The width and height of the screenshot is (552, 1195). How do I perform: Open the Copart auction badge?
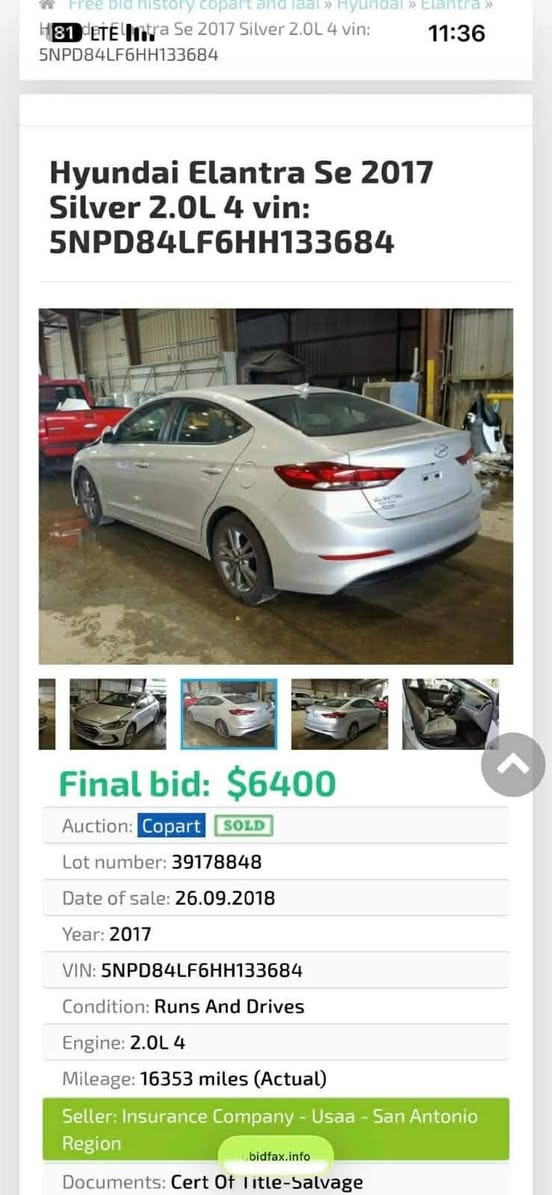click(172, 825)
